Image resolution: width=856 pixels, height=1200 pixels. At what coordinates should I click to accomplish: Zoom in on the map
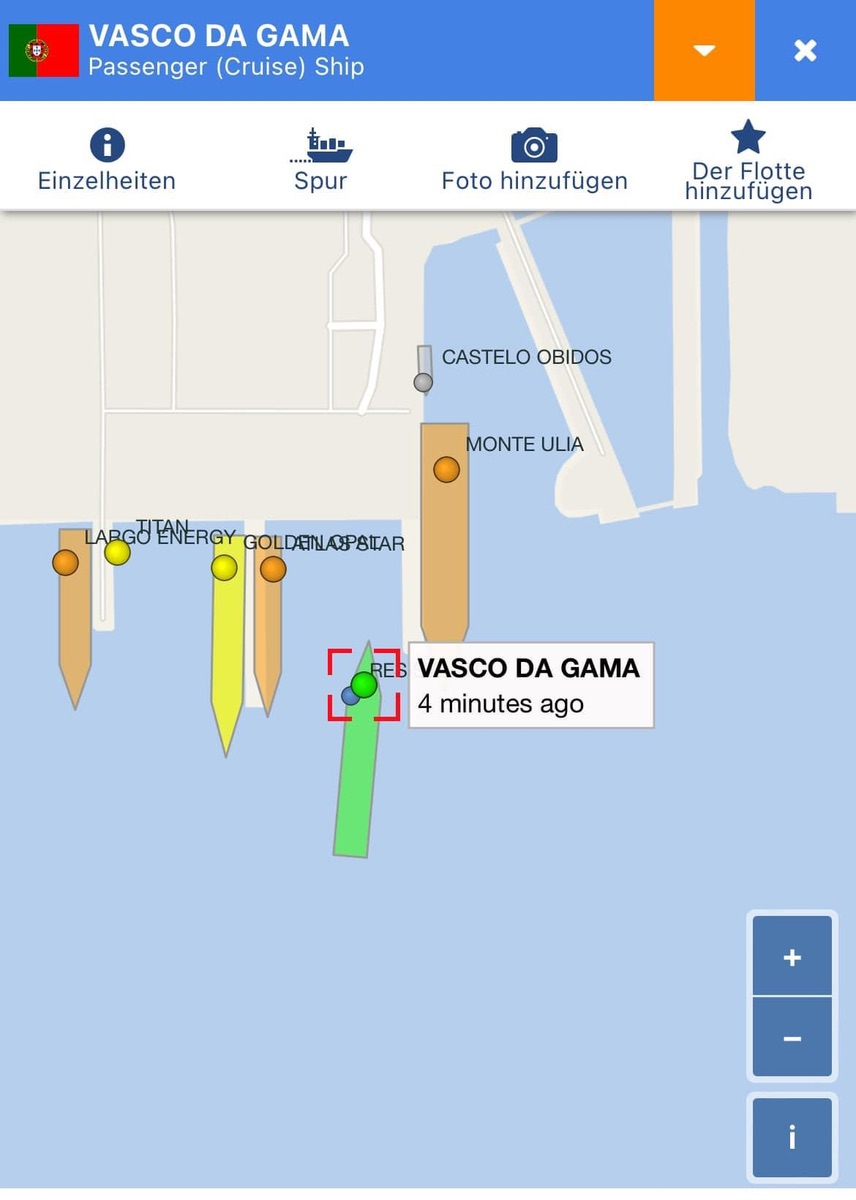(792, 957)
